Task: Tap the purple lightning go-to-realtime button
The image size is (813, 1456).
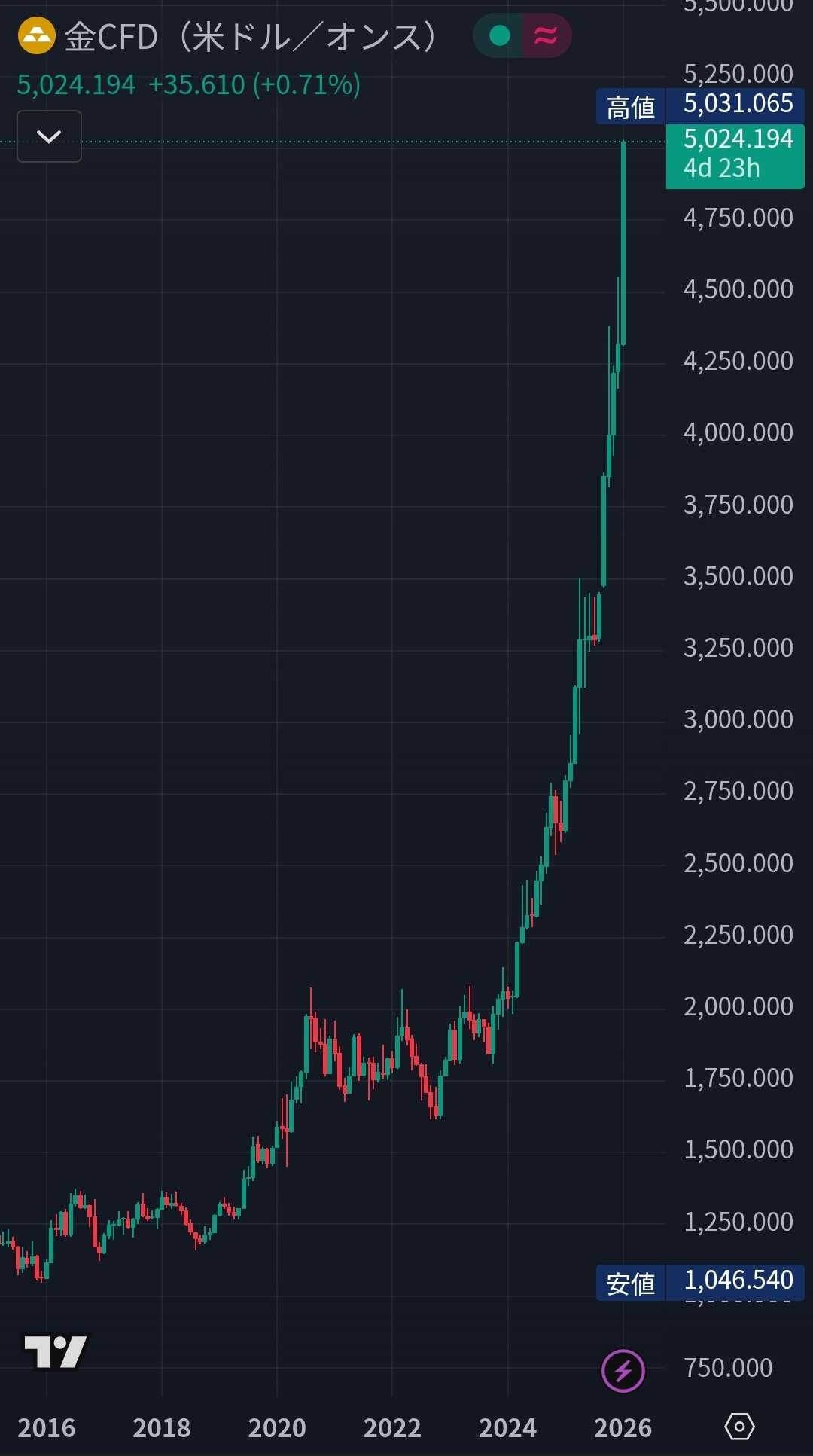Action: [623, 1371]
